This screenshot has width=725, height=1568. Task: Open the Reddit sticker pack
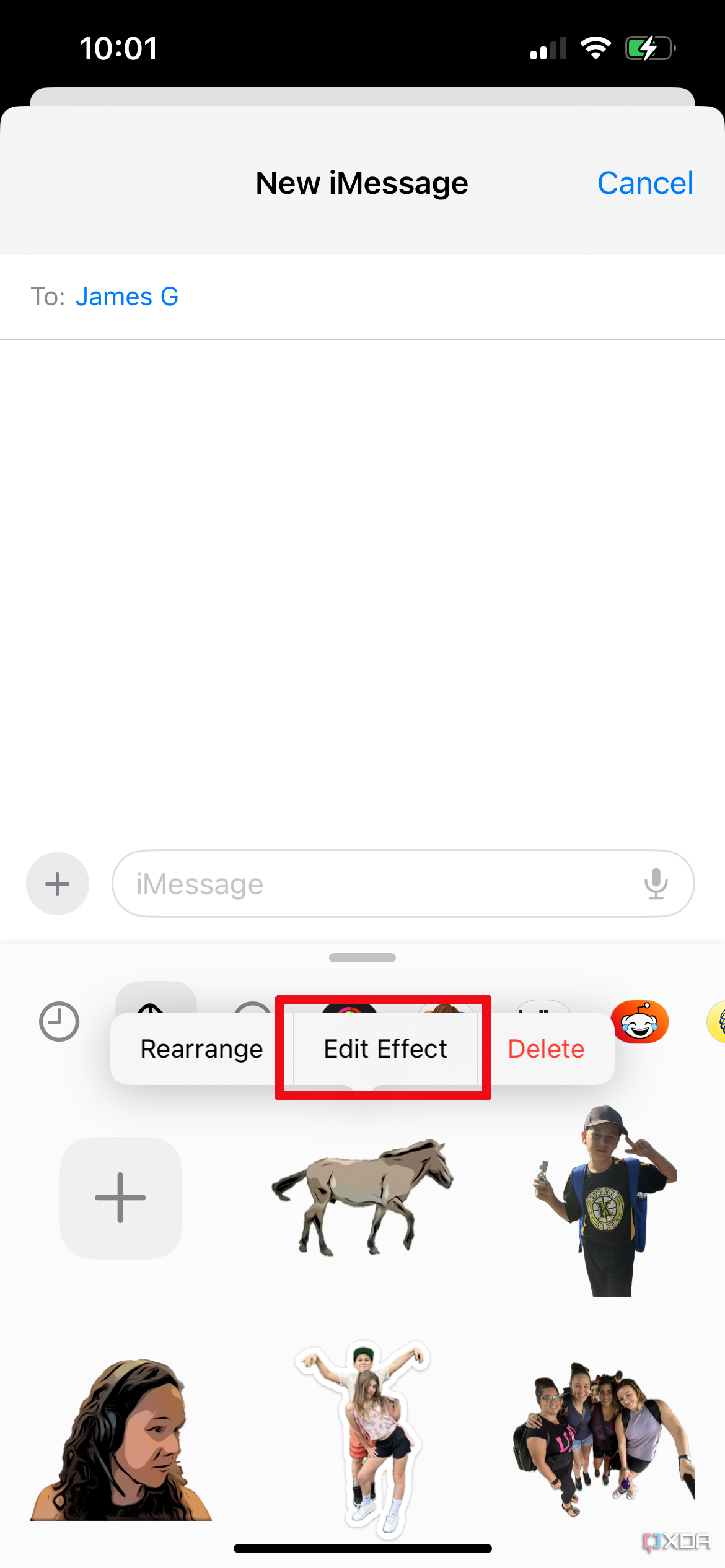click(639, 1022)
